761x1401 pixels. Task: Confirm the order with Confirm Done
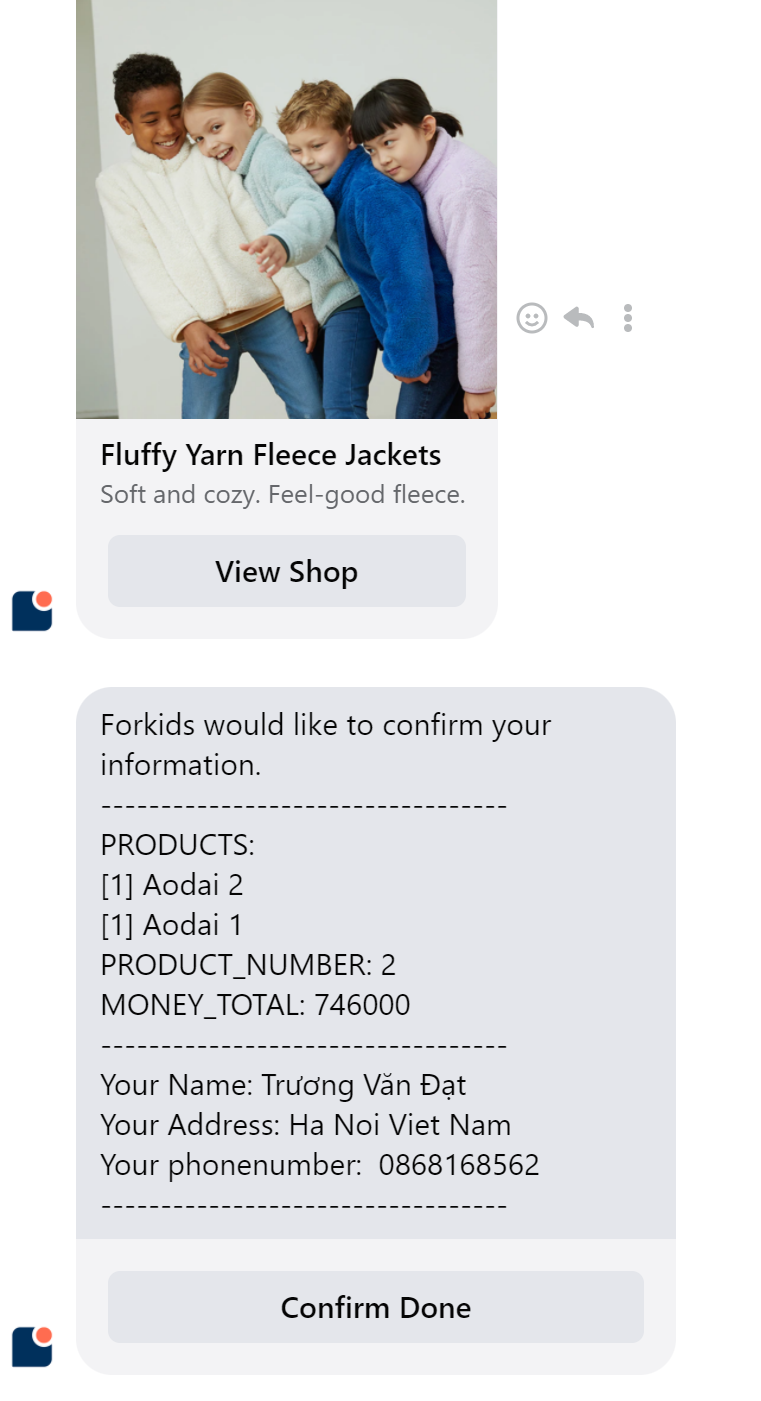click(375, 1308)
